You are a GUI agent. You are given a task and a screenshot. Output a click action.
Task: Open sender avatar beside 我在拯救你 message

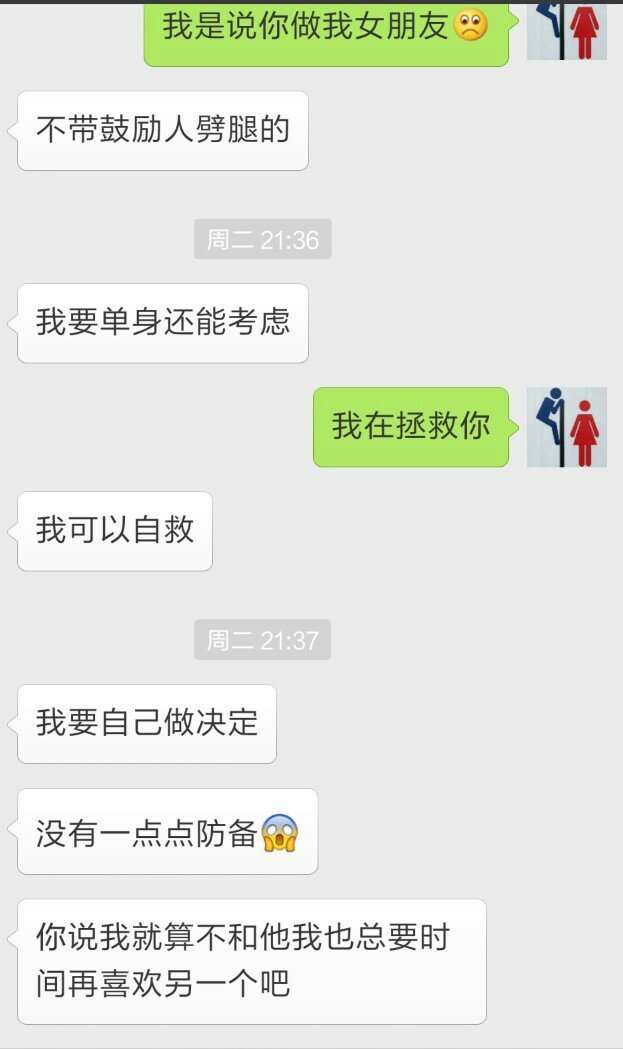[567, 427]
